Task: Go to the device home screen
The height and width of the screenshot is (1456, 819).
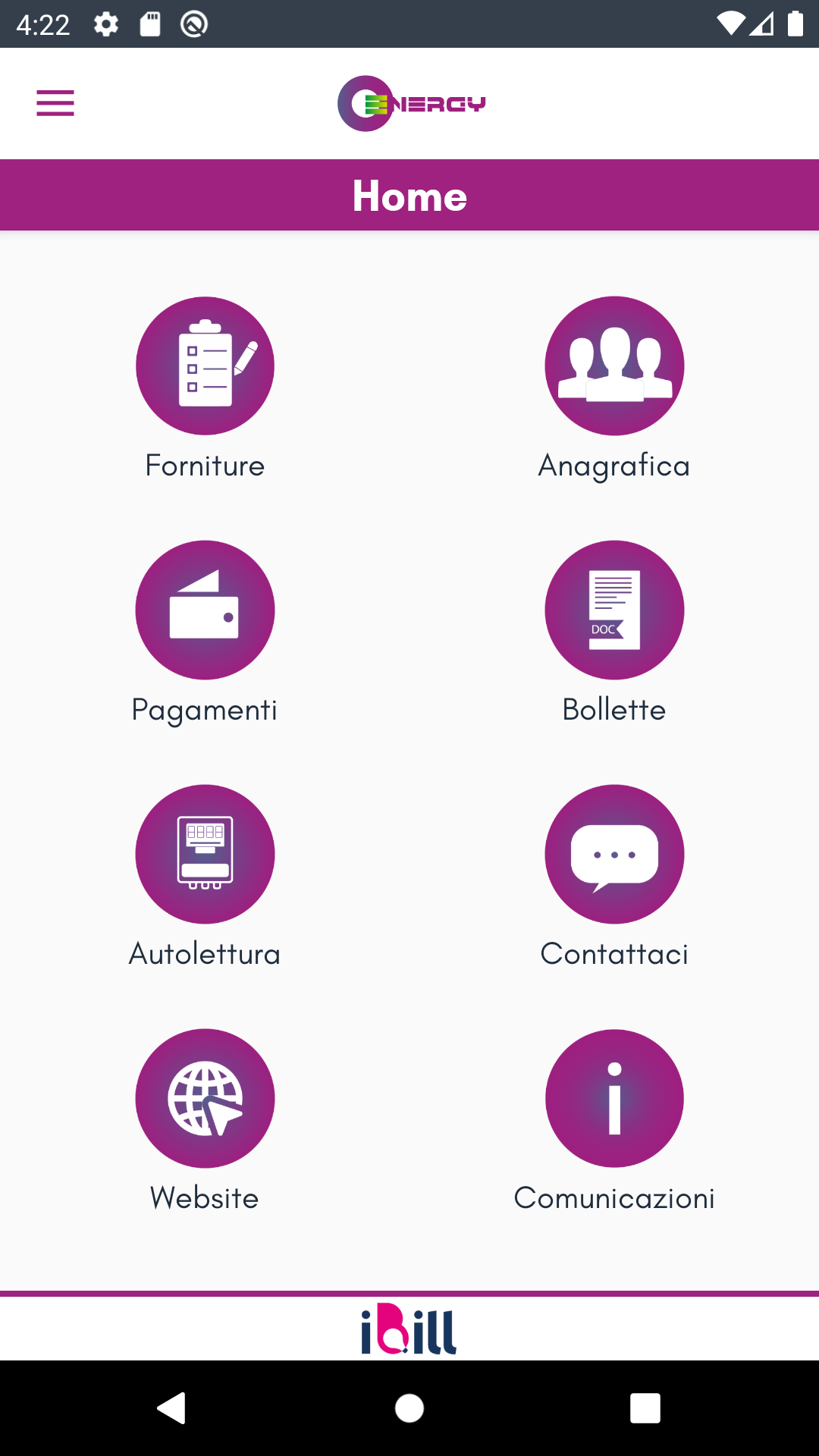Action: click(409, 1408)
